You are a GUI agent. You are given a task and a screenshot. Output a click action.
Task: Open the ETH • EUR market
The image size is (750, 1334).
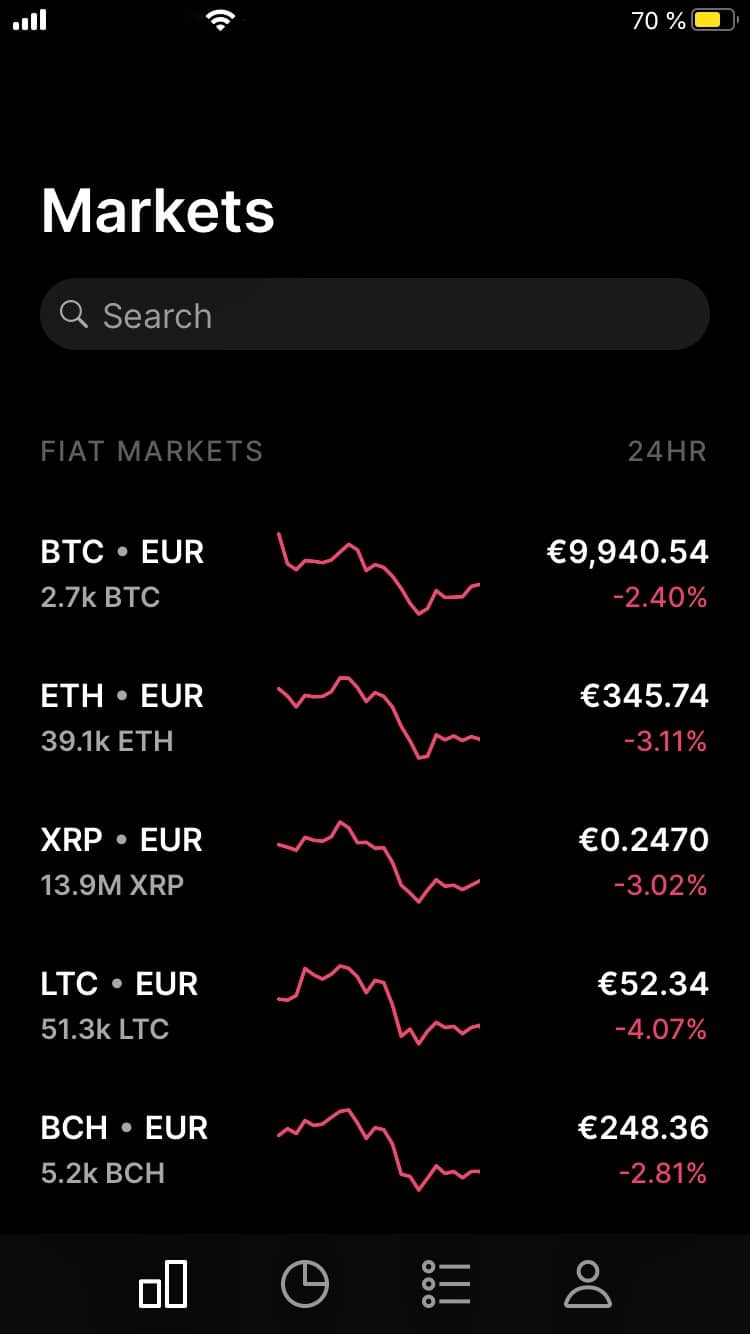coord(374,718)
